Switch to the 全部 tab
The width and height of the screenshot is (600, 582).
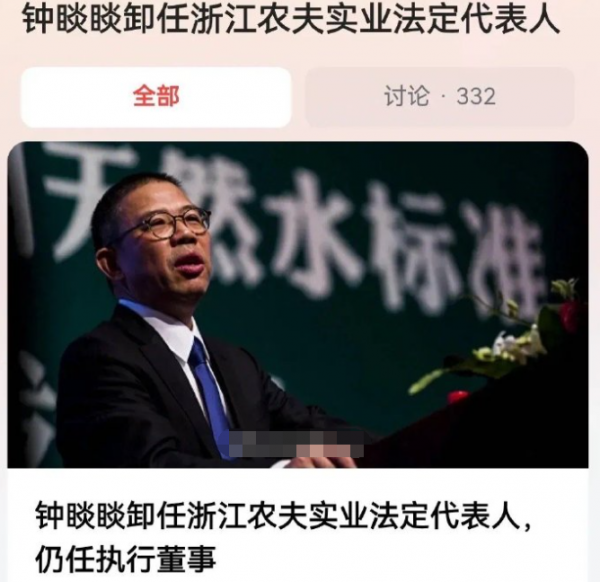(156, 97)
